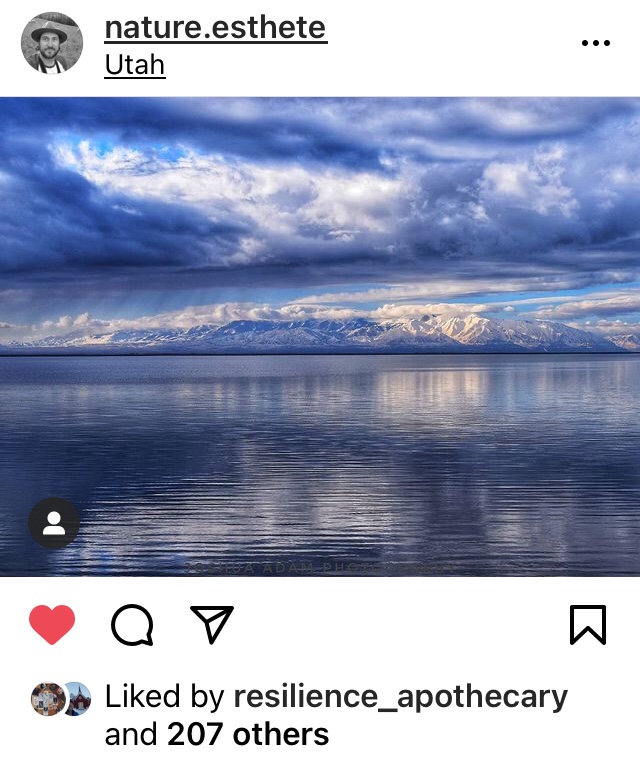Image resolution: width=640 pixels, height=760 pixels.
Task: Open the post's three-dot options menu
Action: [x=595, y=43]
